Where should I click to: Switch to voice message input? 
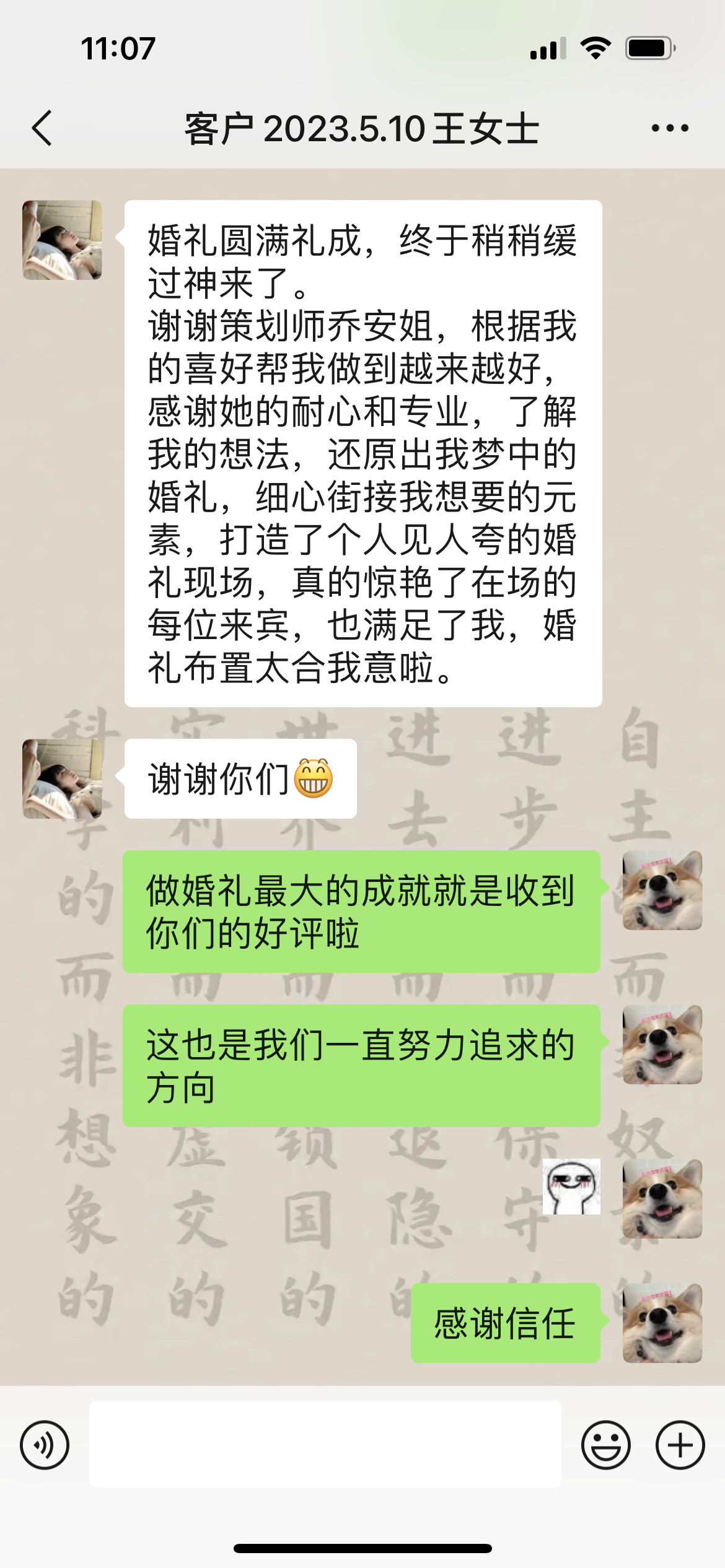(45, 1445)
